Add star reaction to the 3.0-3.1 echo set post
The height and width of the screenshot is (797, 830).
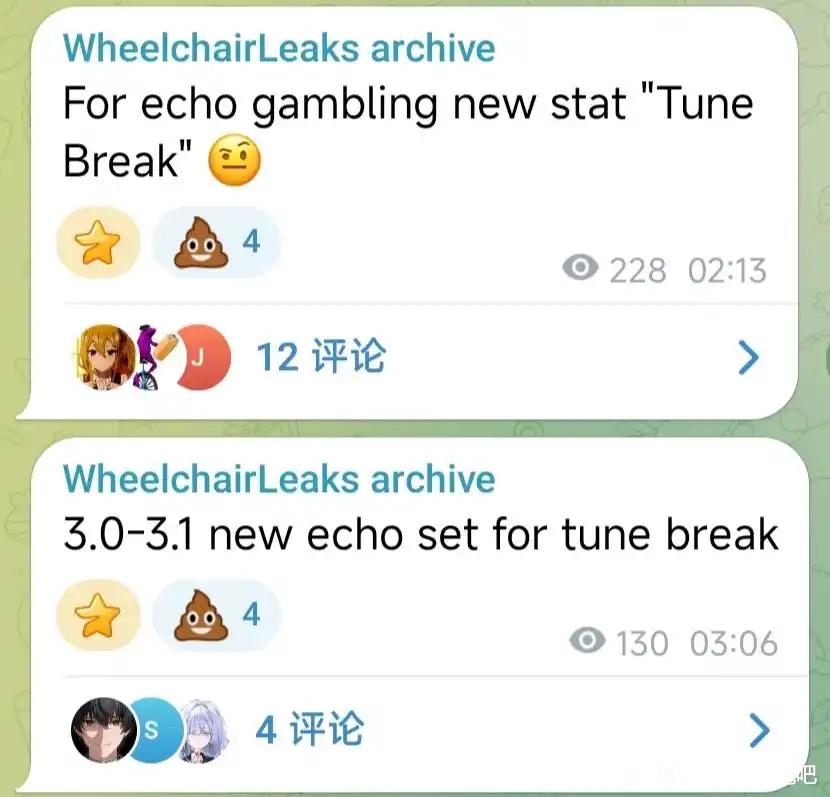click(98, 615)
